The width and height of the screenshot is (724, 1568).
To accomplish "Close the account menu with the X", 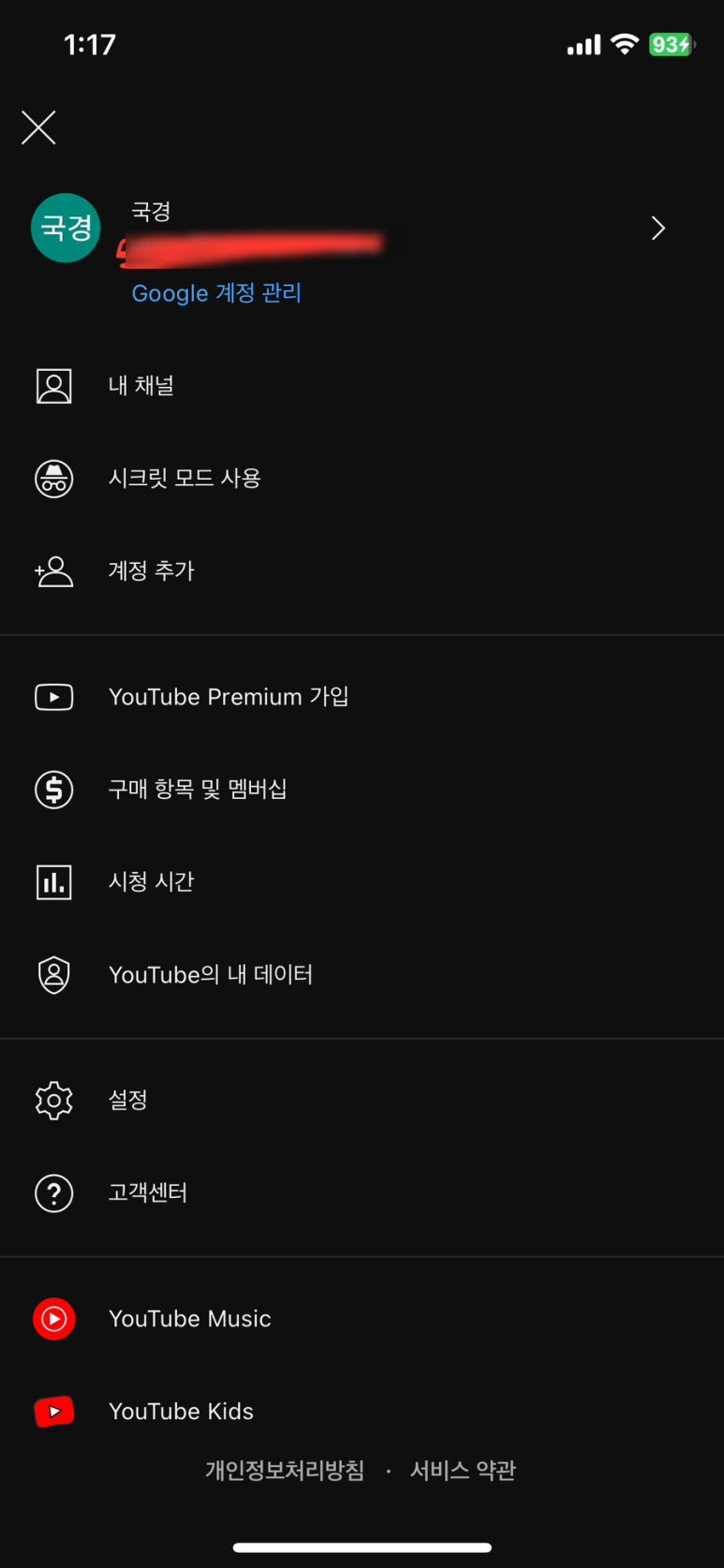I will click(38, 127).
